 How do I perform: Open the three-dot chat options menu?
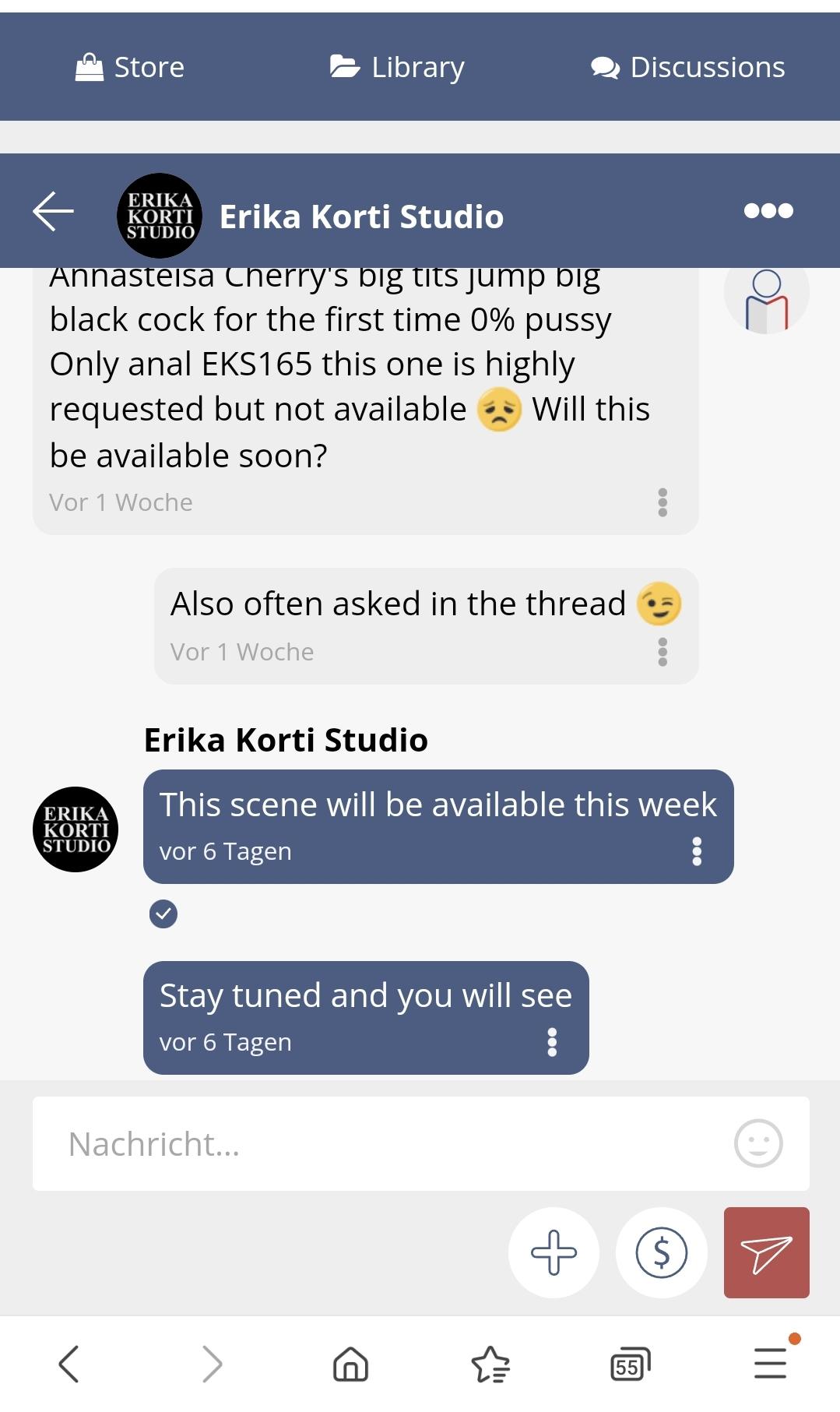click(x=768, y=210)
